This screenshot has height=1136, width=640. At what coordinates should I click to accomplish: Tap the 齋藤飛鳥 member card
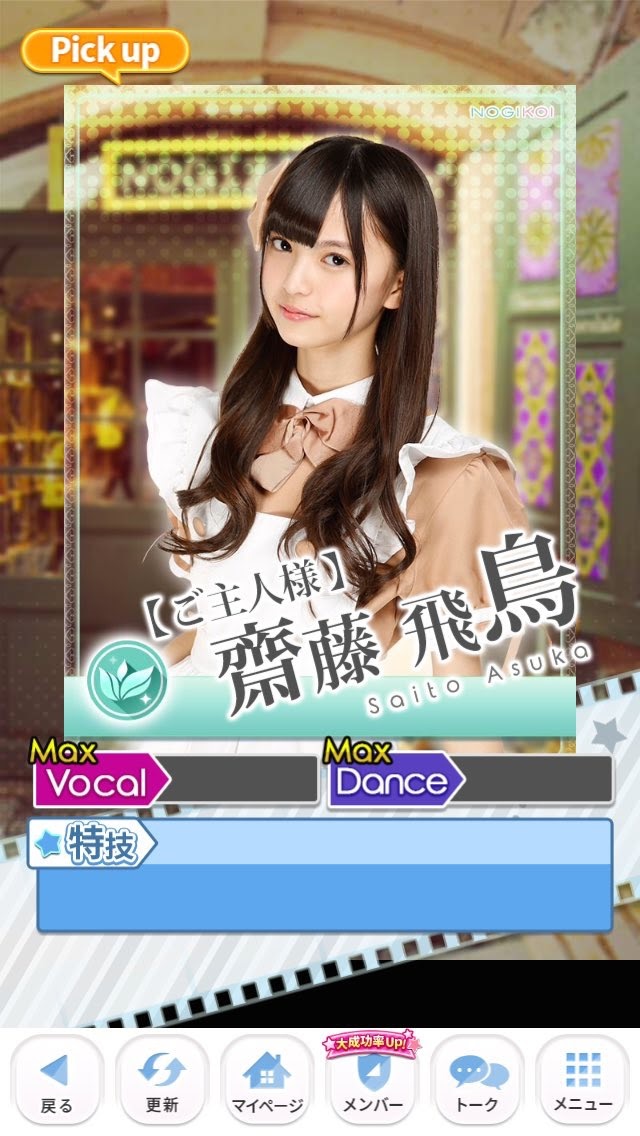[319, 410]
